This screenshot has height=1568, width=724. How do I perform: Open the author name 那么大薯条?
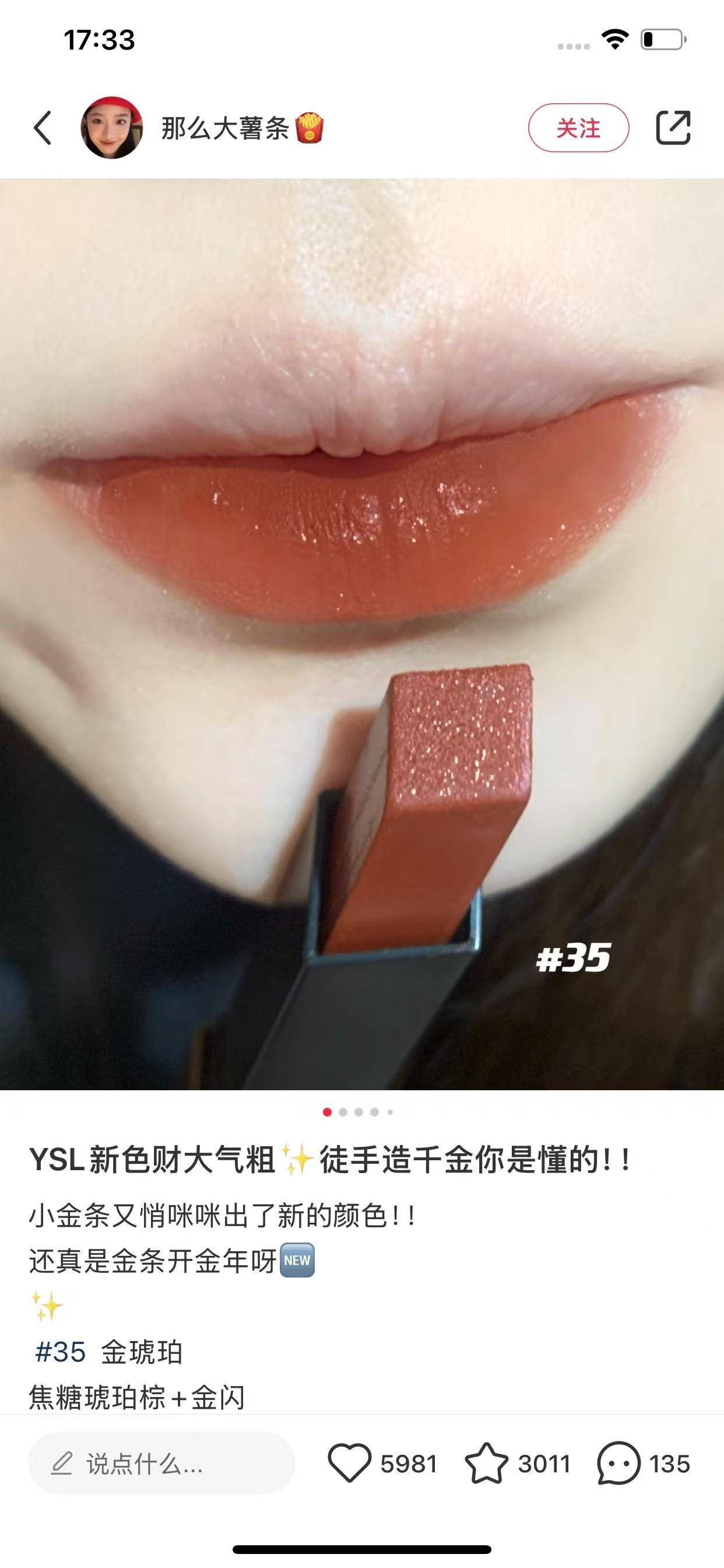tap(225, 128)
